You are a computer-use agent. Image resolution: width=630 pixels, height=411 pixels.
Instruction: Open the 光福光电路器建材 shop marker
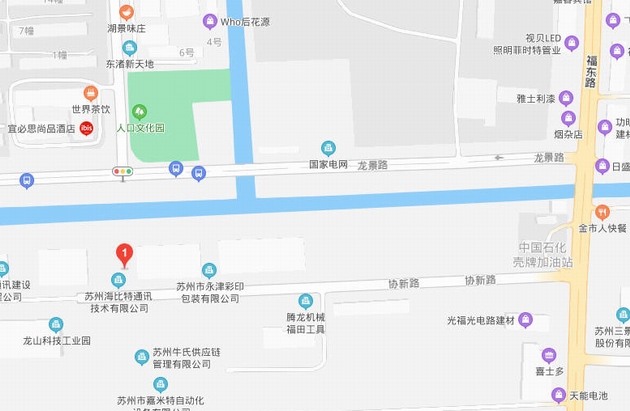[x=526, y=320]
